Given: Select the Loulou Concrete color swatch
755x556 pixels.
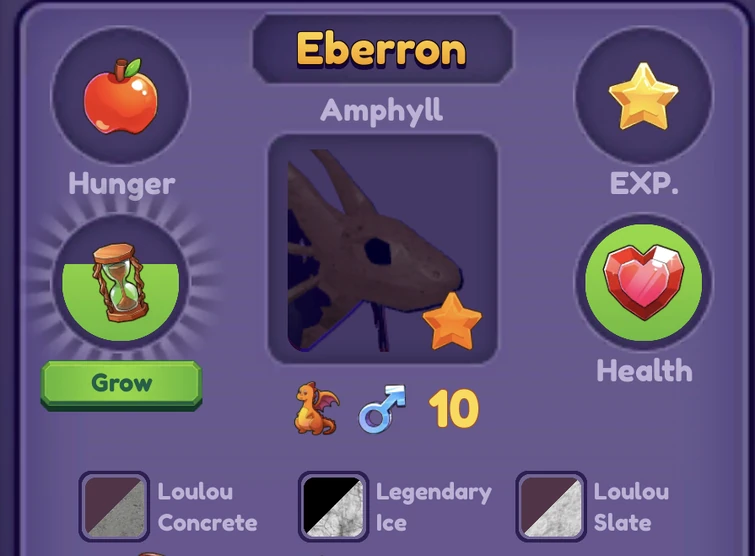Looking at the screenshot, I should point(114,506).
